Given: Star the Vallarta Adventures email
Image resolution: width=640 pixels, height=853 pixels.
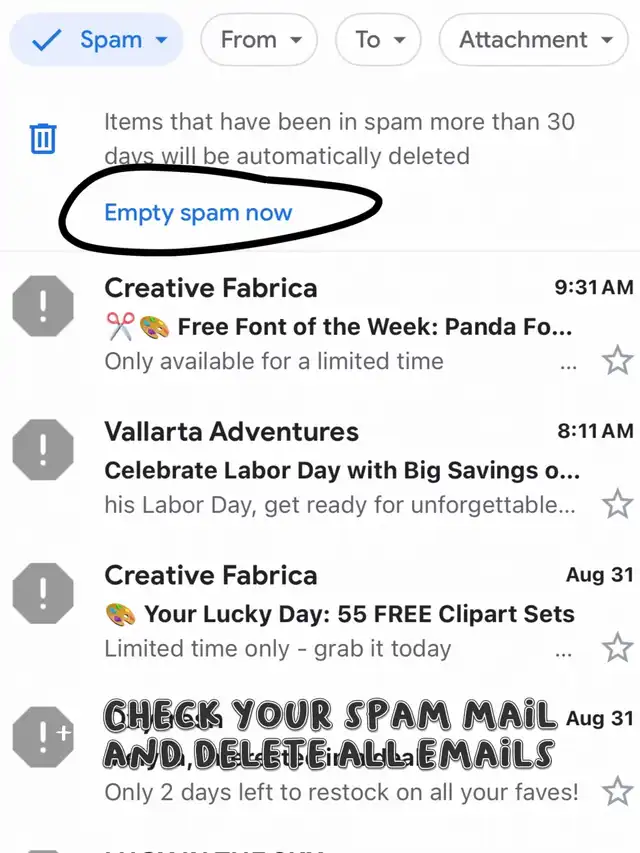Looking at the screenshot, I should pos(618,504).
